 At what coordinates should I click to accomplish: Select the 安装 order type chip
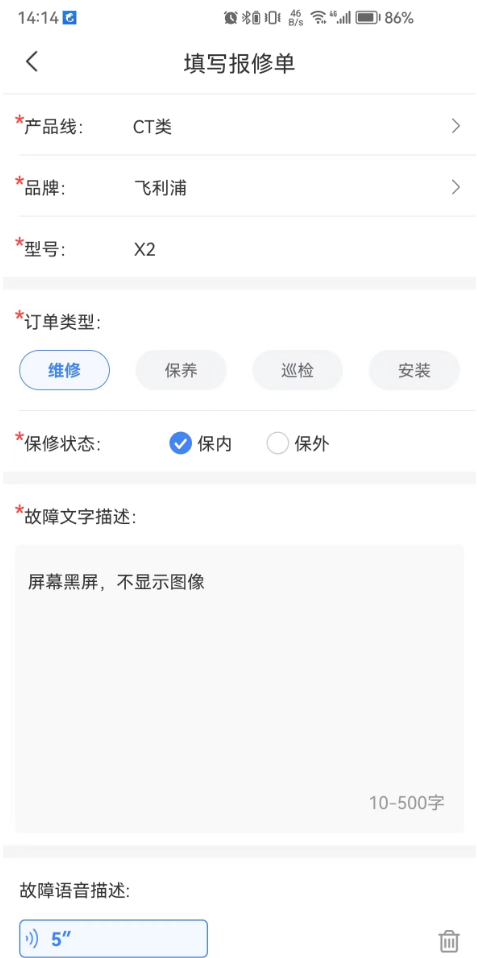tap(414, 370)
